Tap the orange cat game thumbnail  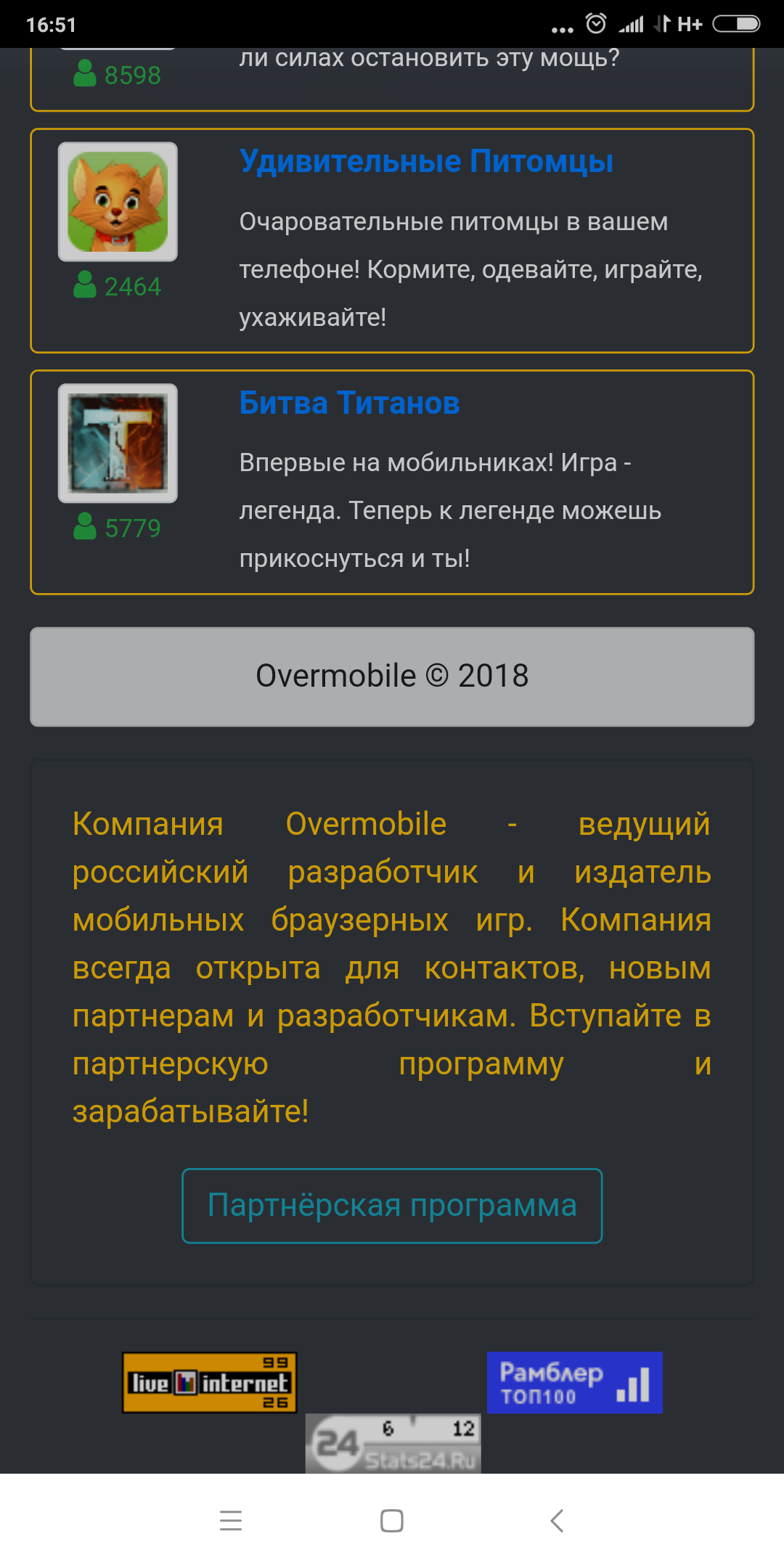tap(118, 202)
